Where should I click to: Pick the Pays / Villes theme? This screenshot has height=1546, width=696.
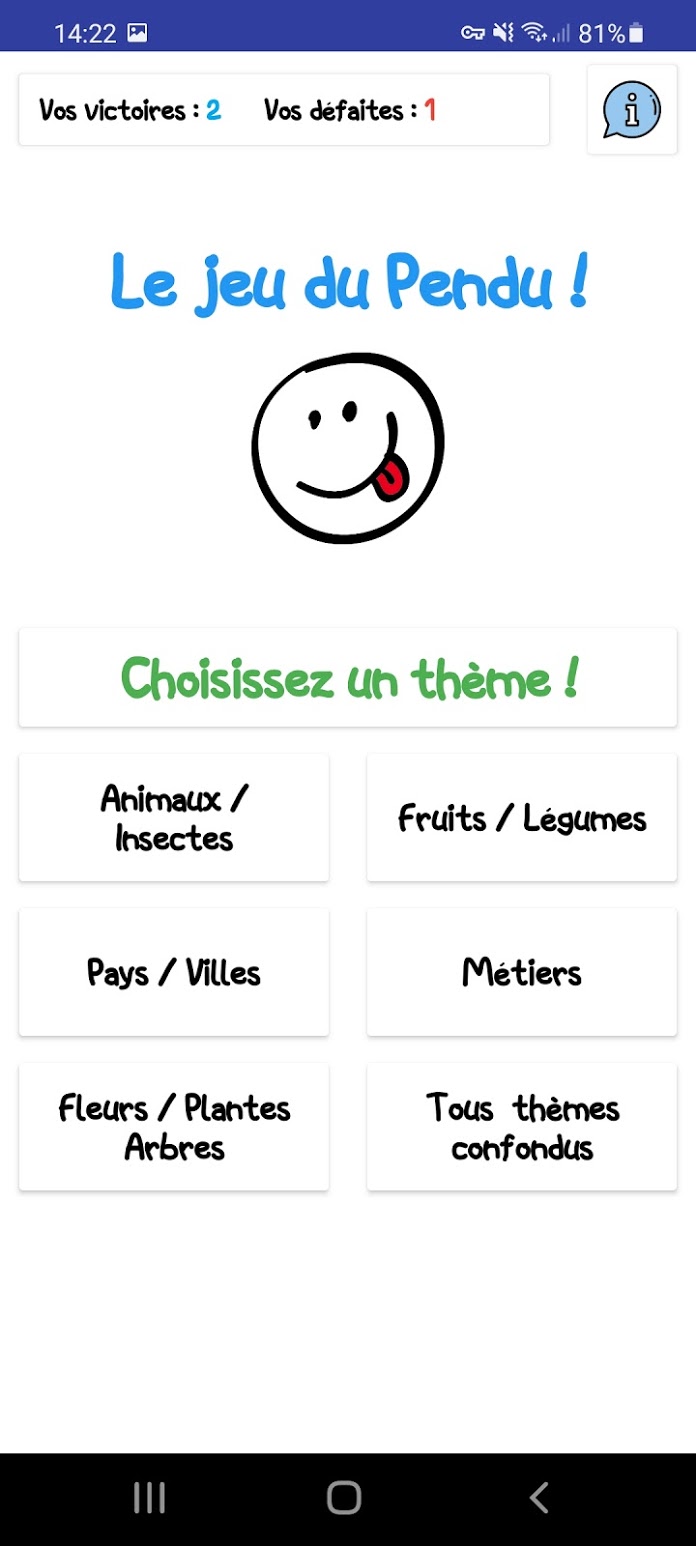point(174,972)
